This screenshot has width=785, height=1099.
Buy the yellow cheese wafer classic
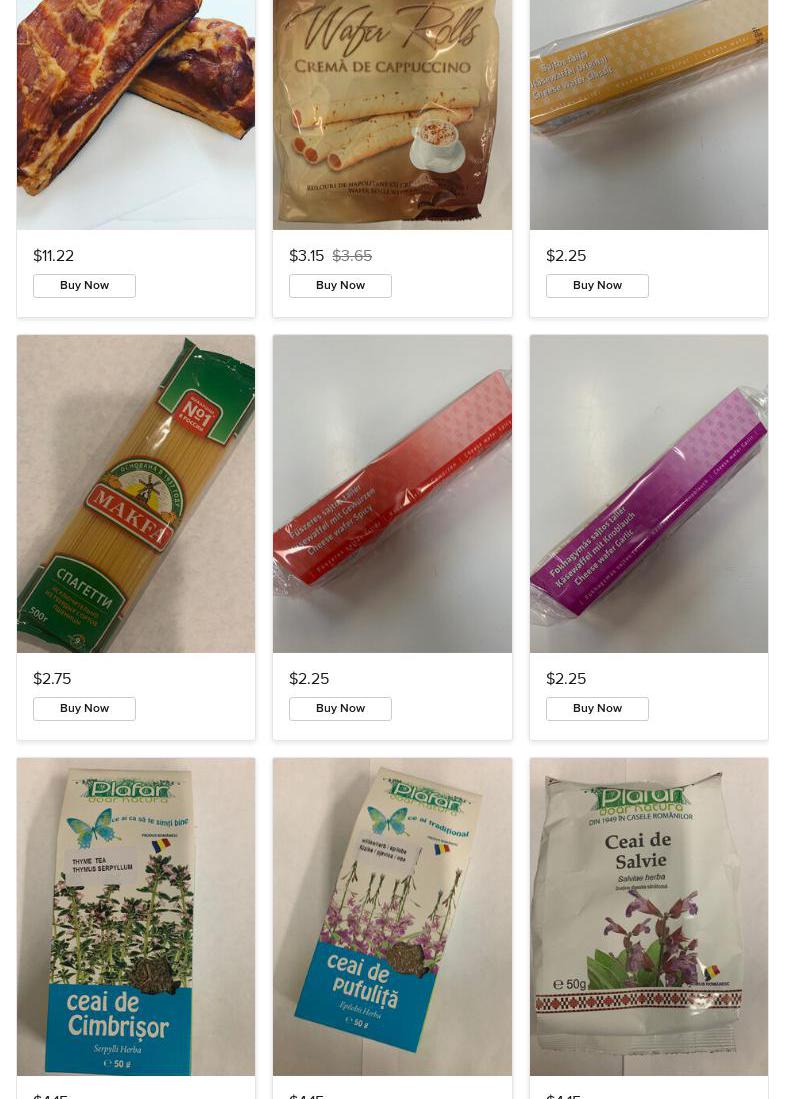coord(597,286)
